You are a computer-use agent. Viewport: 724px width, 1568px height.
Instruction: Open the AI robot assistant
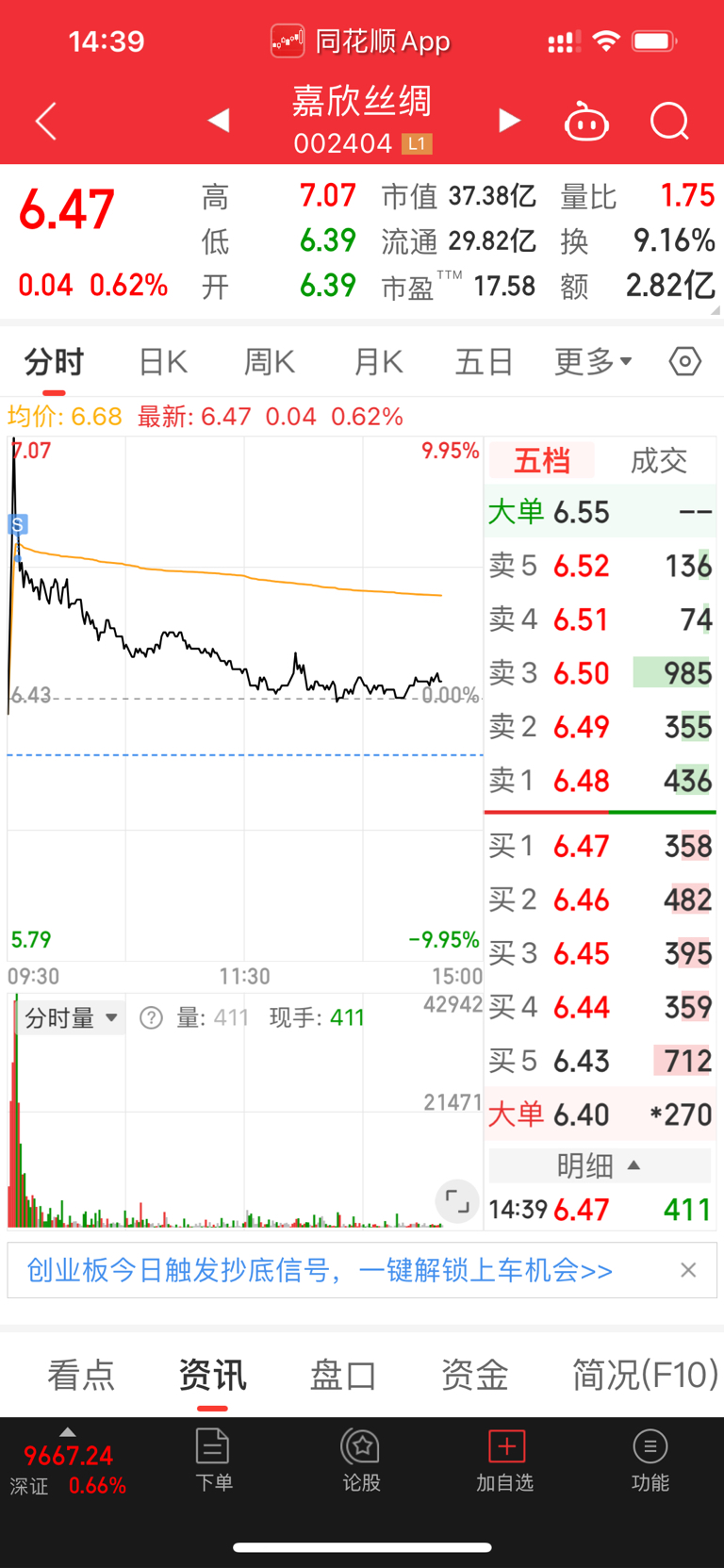[x=586, y=123]
